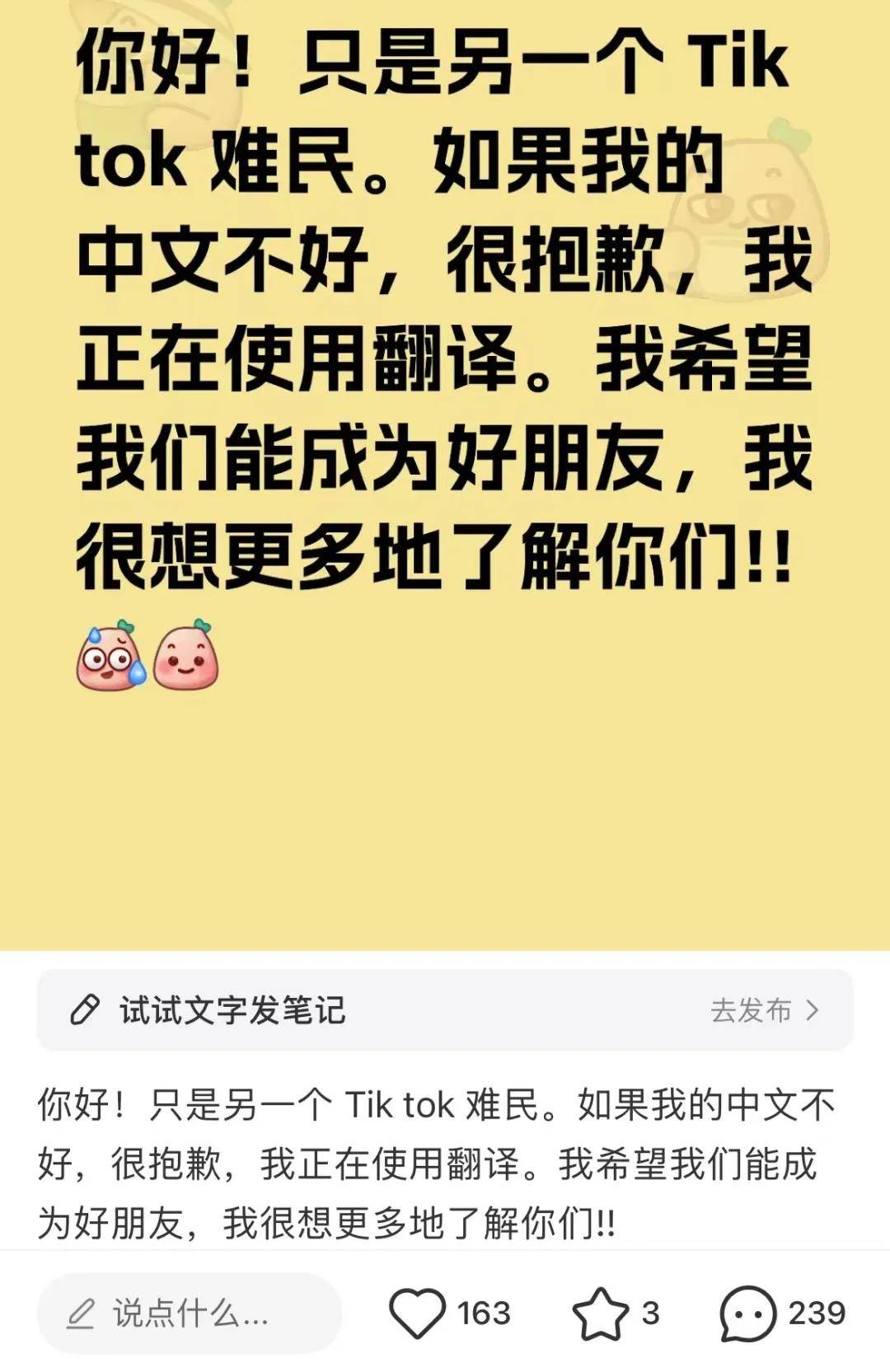Like this post with the heart icon
The width and height of the screenshot is (890, 1372).
(x=417, y=1313)
